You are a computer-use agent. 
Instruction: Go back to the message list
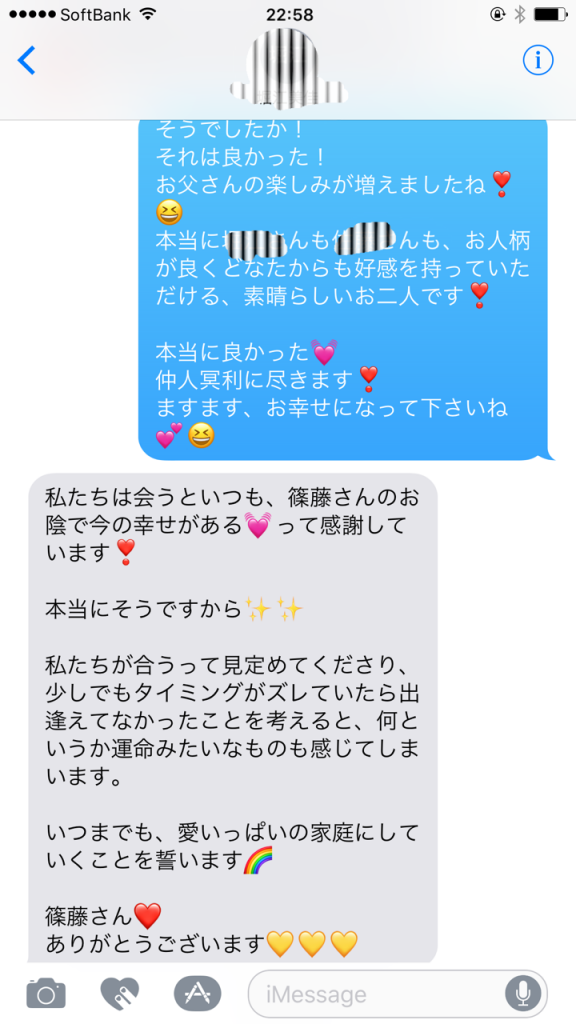pyautogui.click(x=26, y=61)
